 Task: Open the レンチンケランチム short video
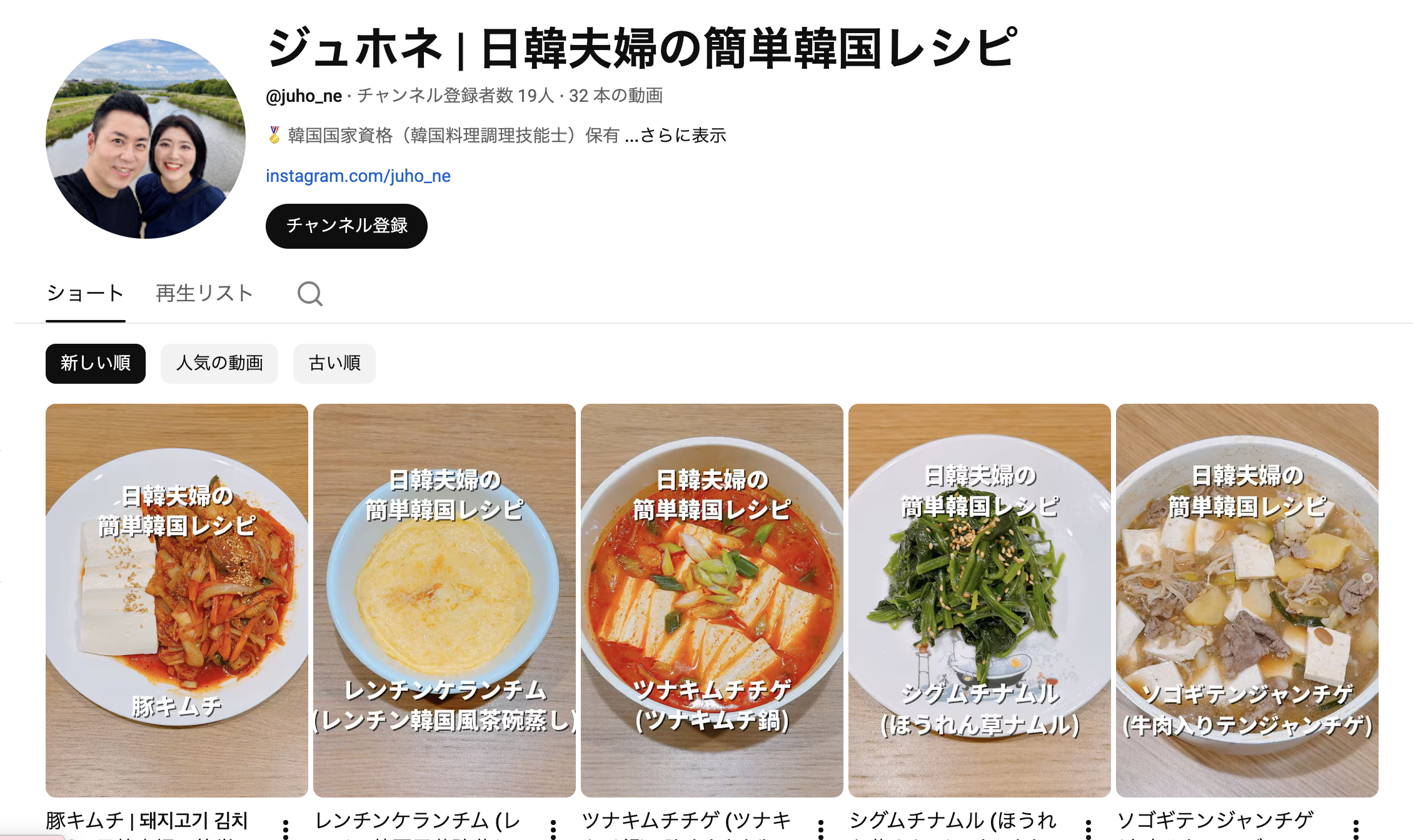pos(444,600)
